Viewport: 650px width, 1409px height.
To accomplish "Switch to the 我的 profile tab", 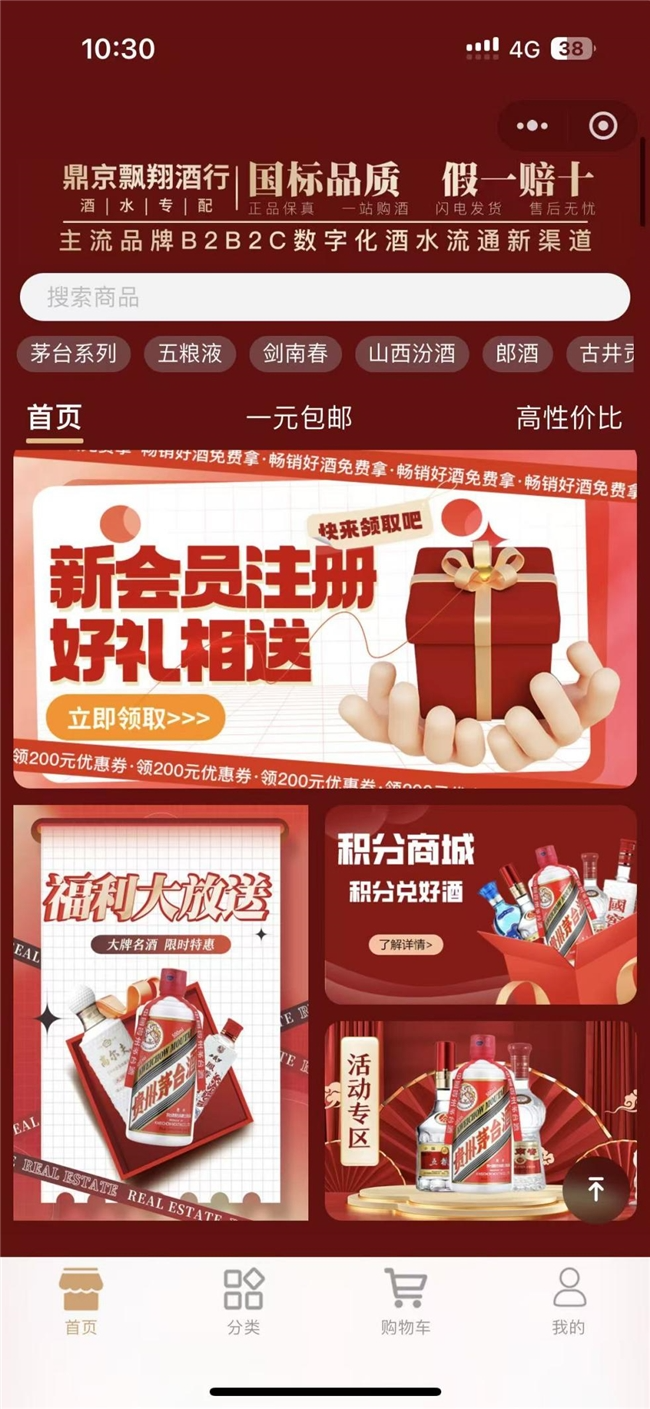I will (568, 1301).
